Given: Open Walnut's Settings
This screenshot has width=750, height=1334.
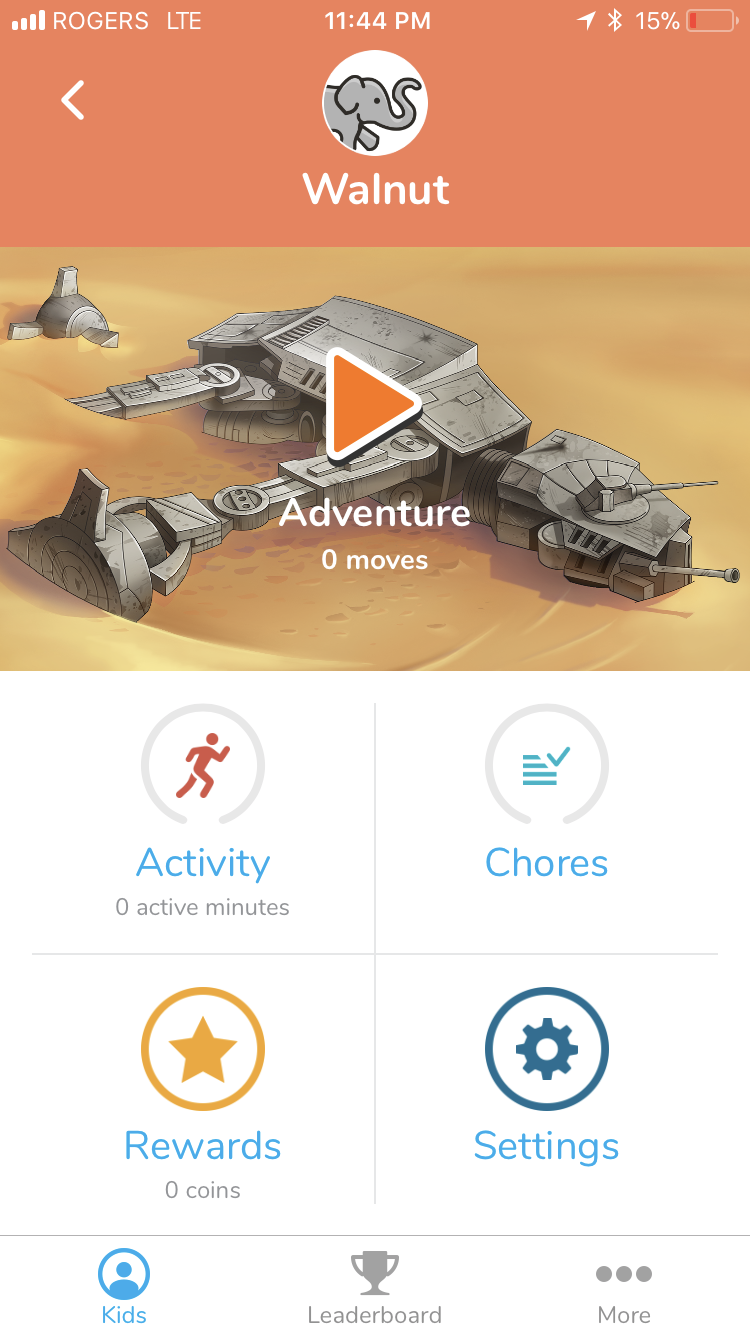Looking at the screenshot, I should (546, 1078).
